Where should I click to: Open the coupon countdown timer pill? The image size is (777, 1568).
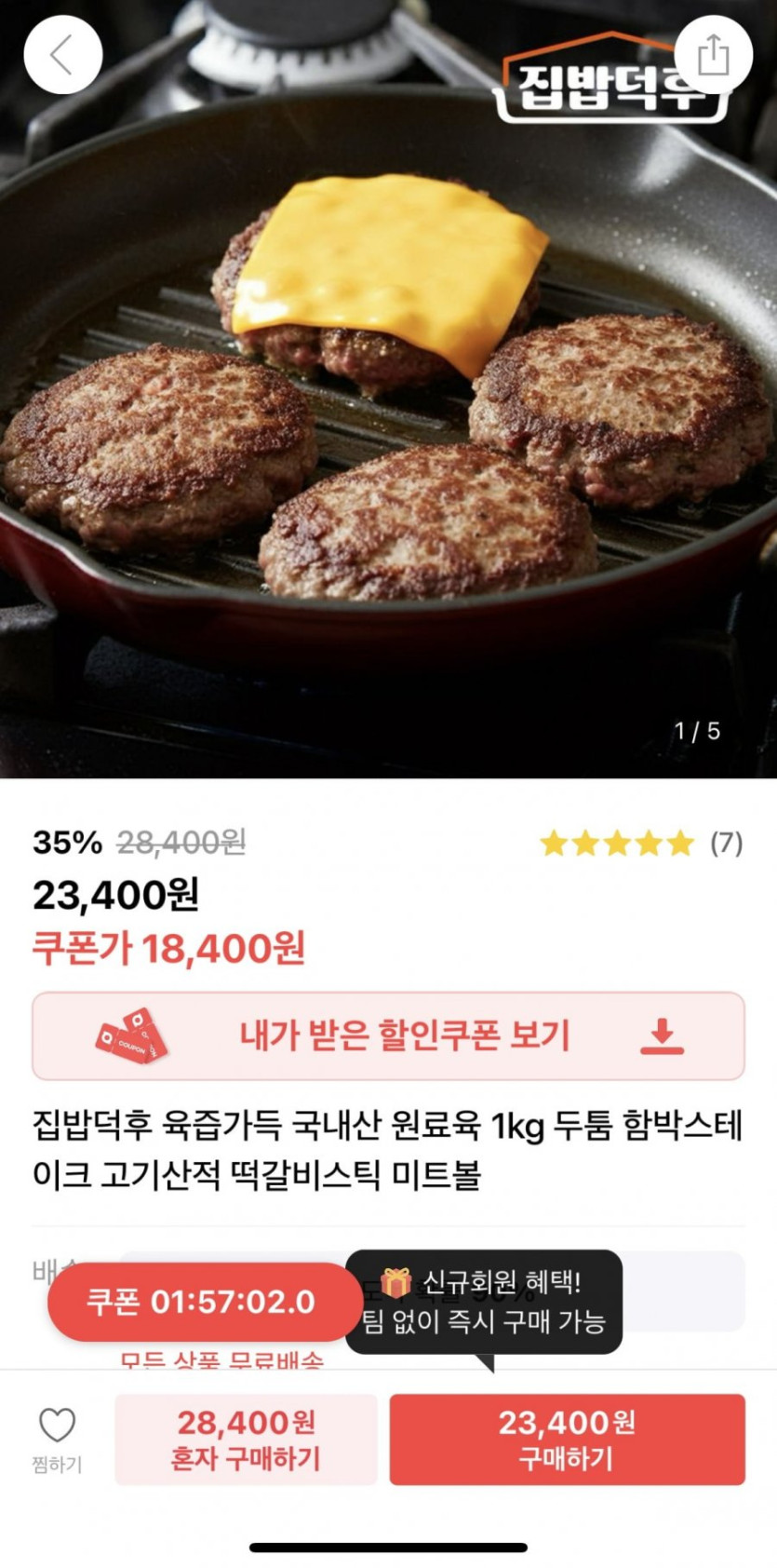point(201,1301)
